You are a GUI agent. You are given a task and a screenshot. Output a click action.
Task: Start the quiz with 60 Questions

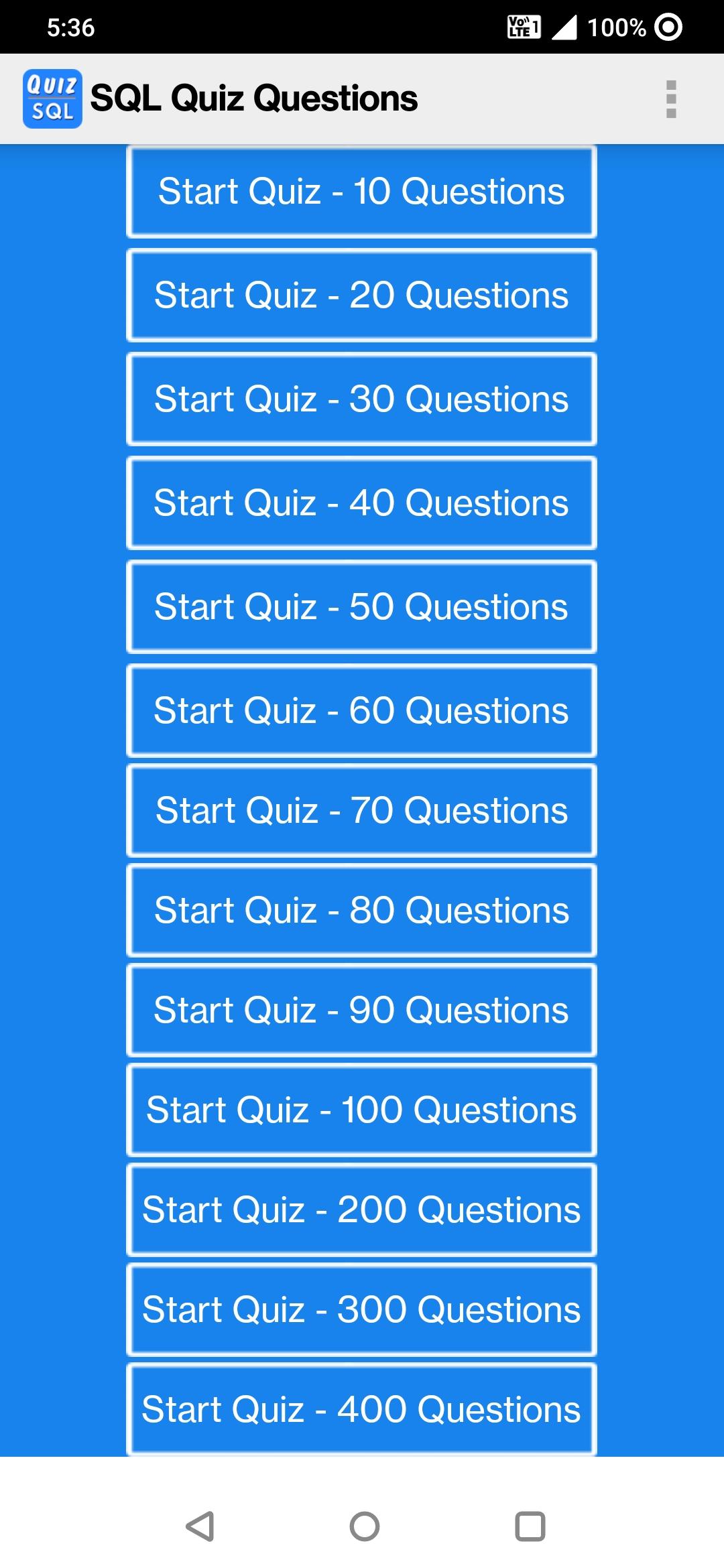click(361, 711)
